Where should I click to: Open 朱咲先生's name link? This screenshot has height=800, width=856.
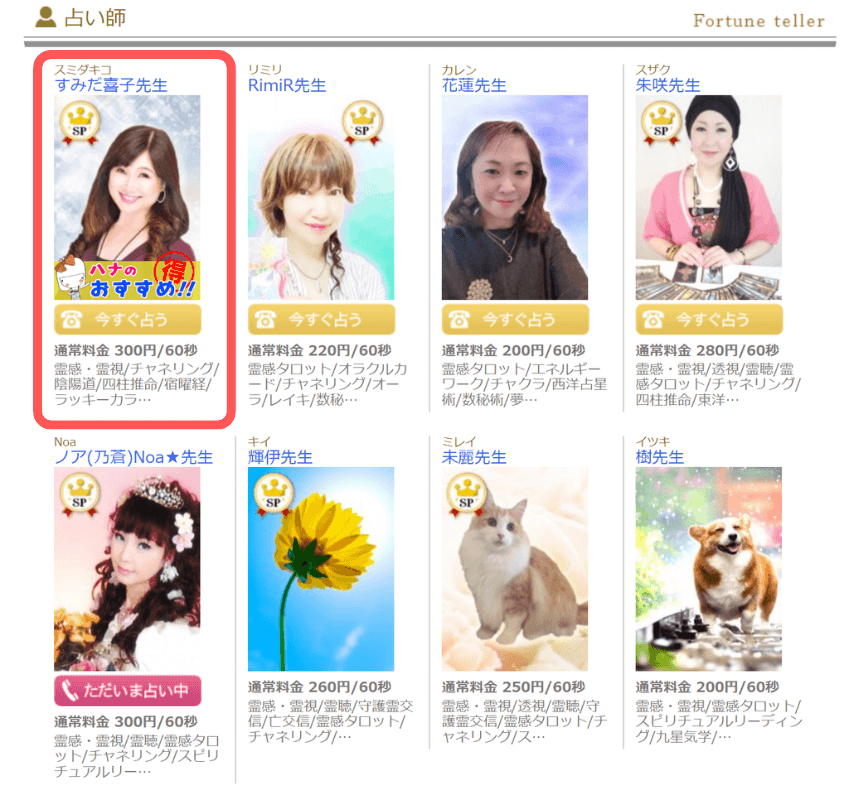tap(668, 86)
